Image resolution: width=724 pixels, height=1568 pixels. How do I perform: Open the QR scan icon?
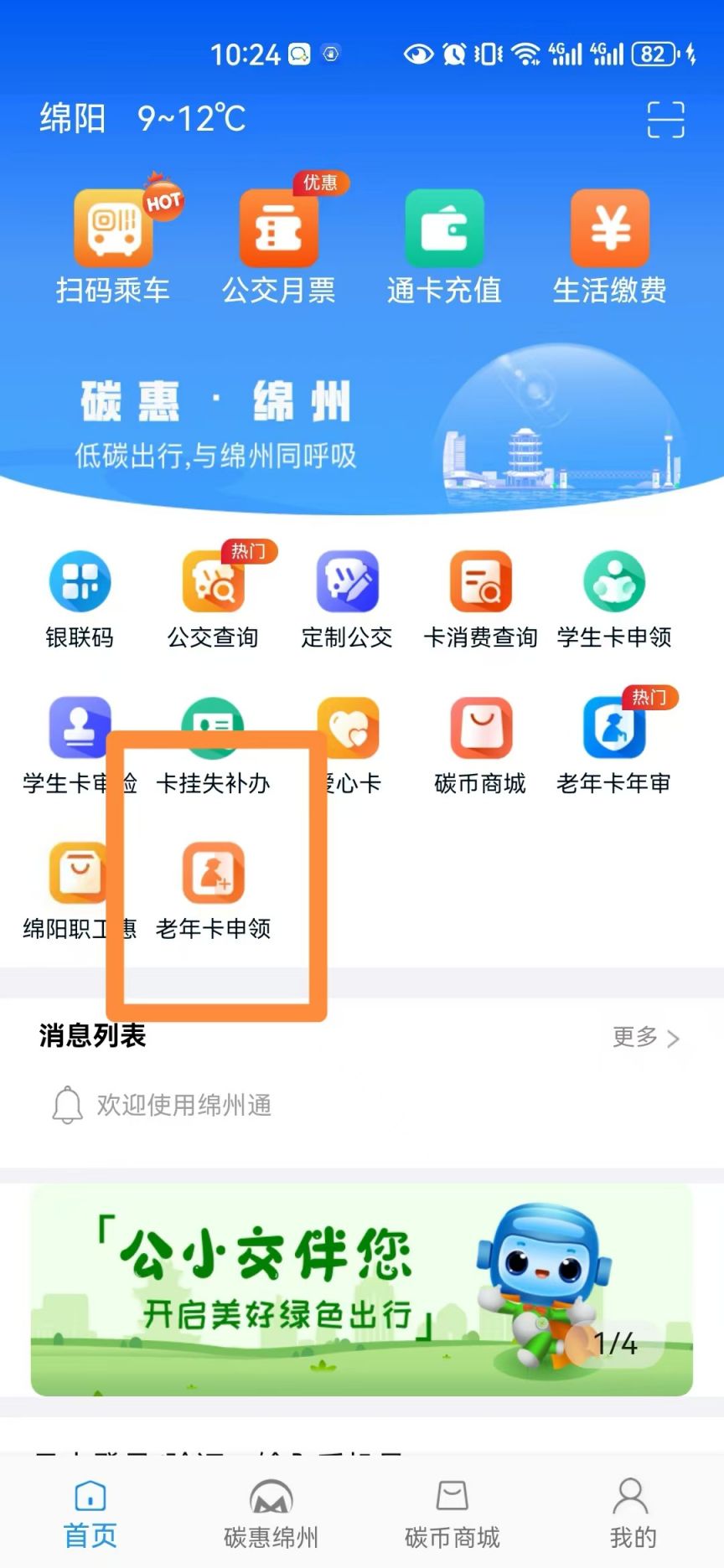pyautogui.click(x=665, y=119)
